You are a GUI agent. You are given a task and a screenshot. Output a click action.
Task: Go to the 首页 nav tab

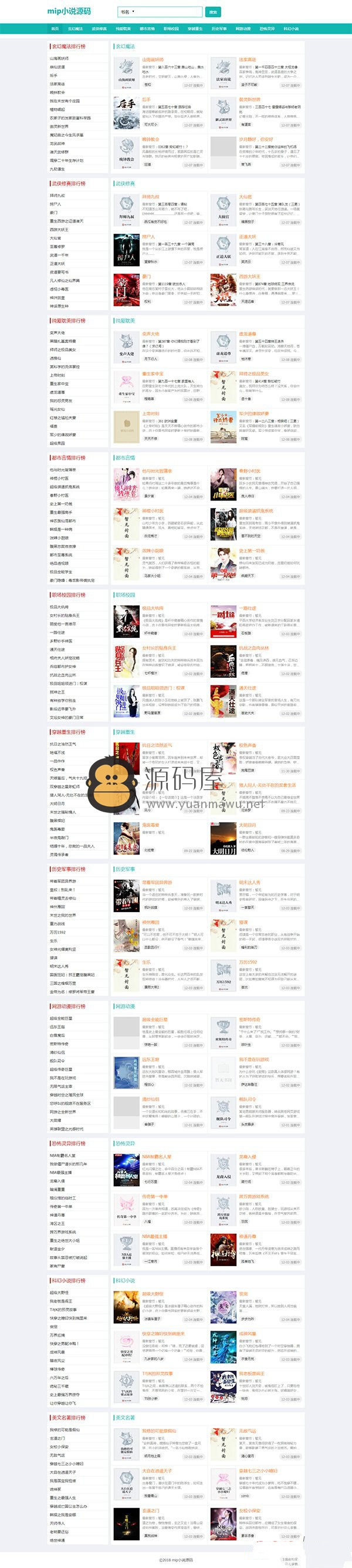tap(55, 29)
